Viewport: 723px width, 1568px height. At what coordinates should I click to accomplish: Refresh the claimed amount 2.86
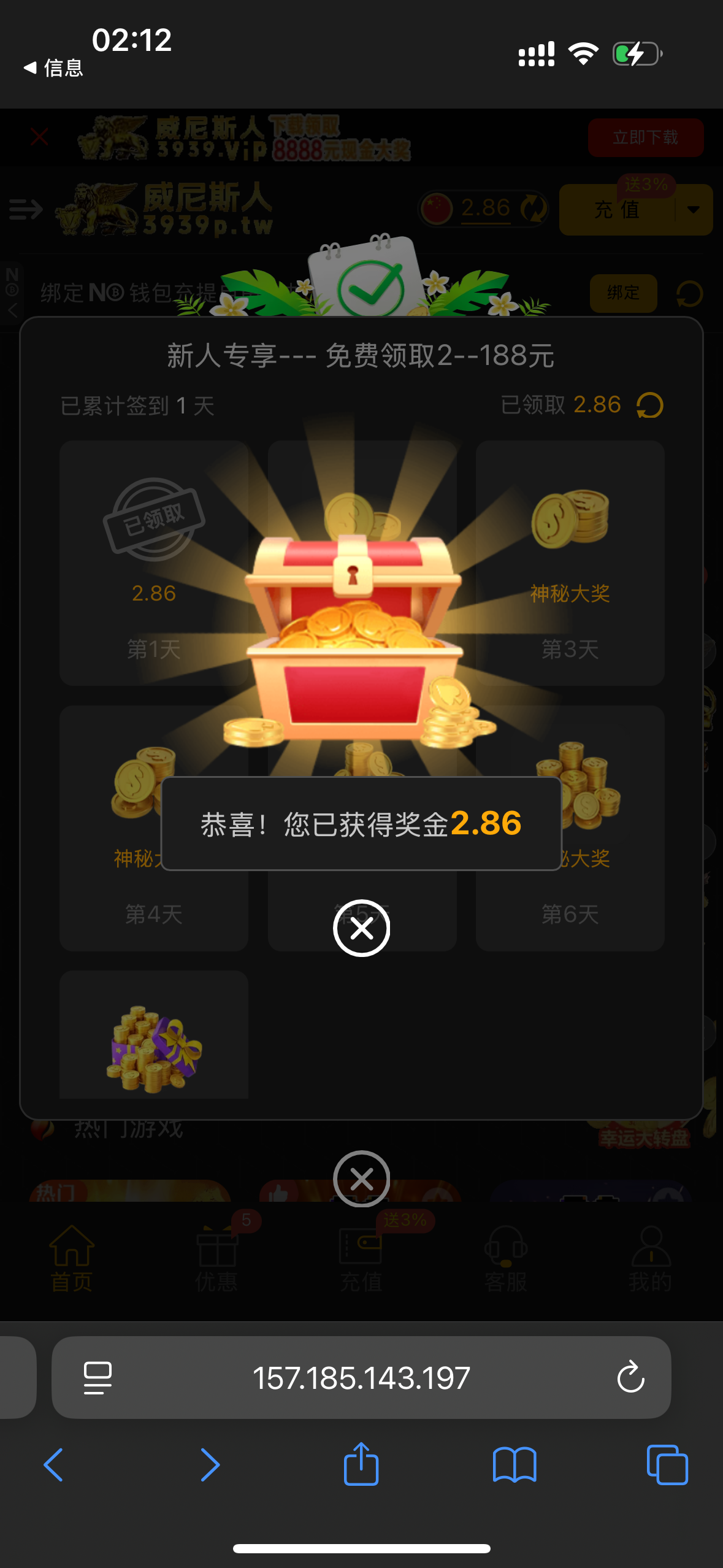[649, 405]
